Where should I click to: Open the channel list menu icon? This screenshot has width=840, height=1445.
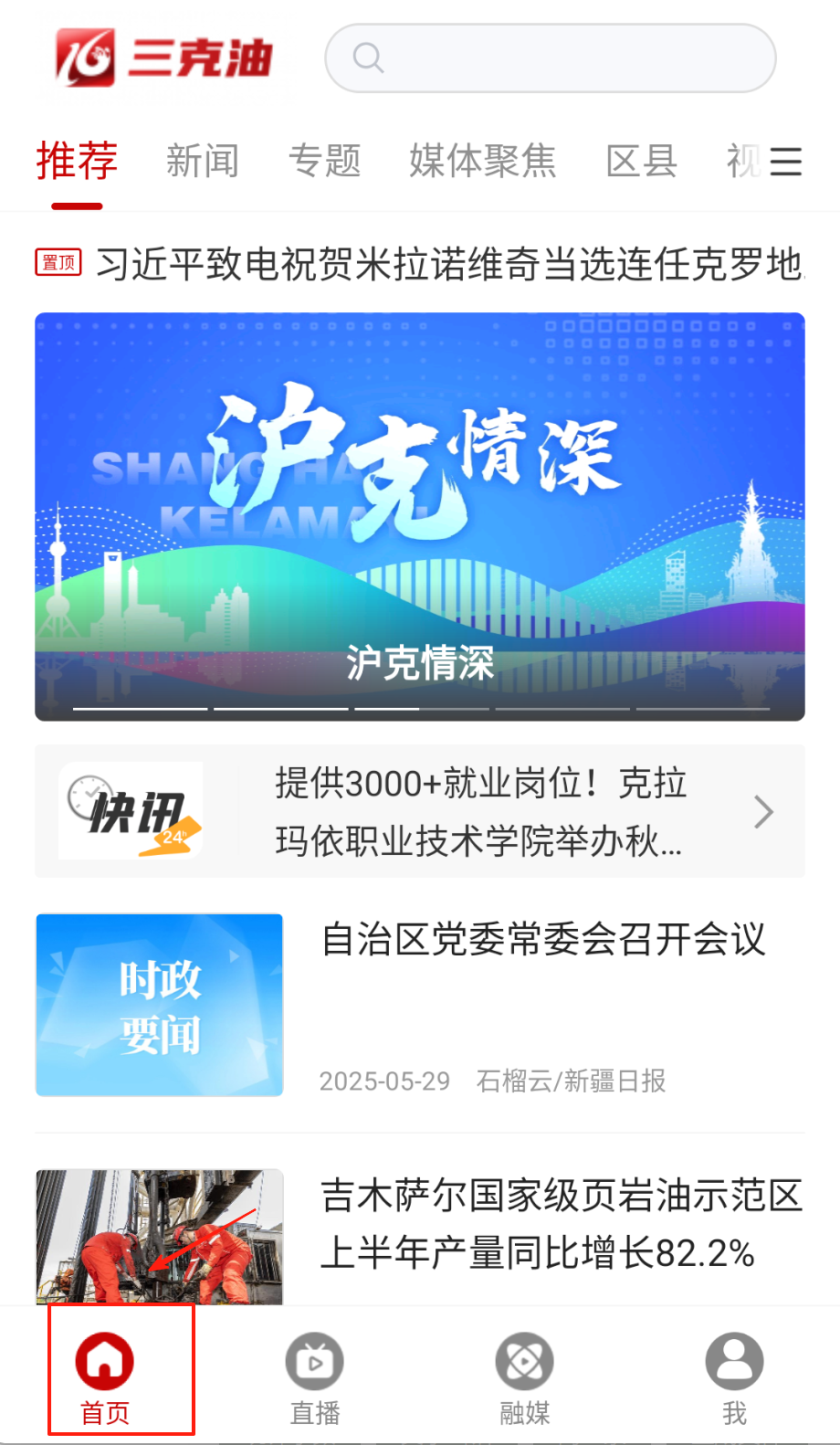[x=785, y=162]
